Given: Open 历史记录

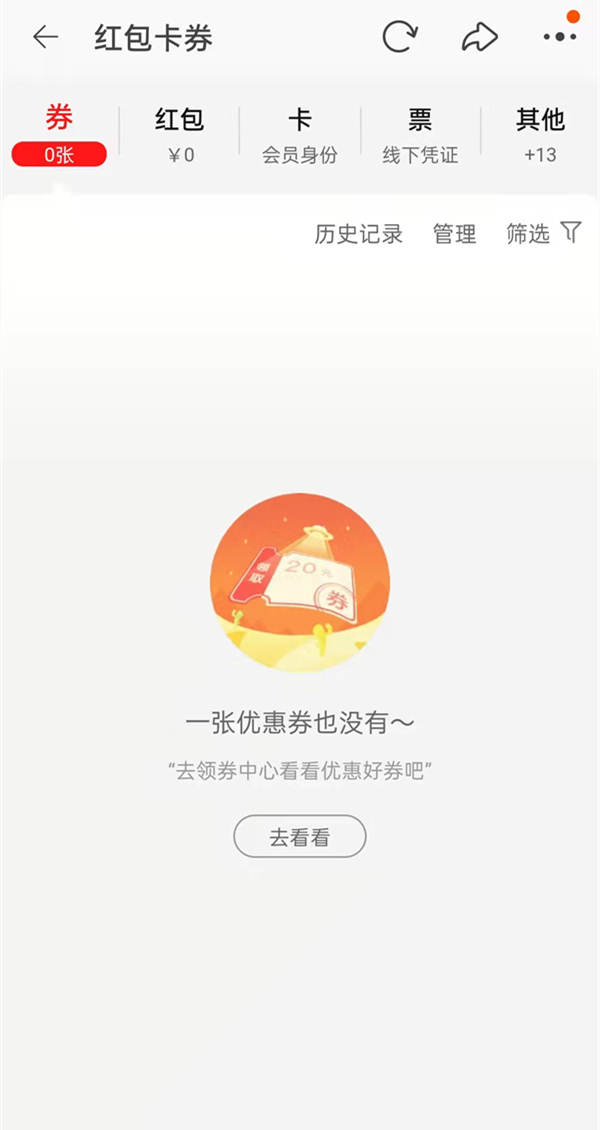Looking at the screenshot, I should point(358,234).
